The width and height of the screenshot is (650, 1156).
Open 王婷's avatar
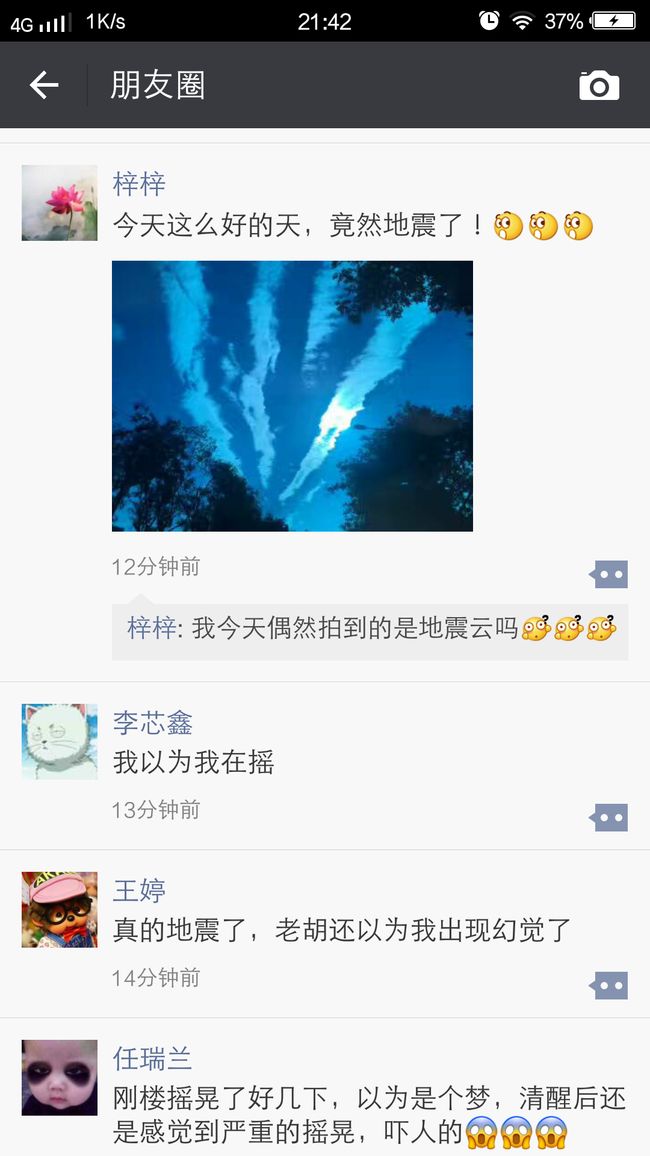(60, 909)
